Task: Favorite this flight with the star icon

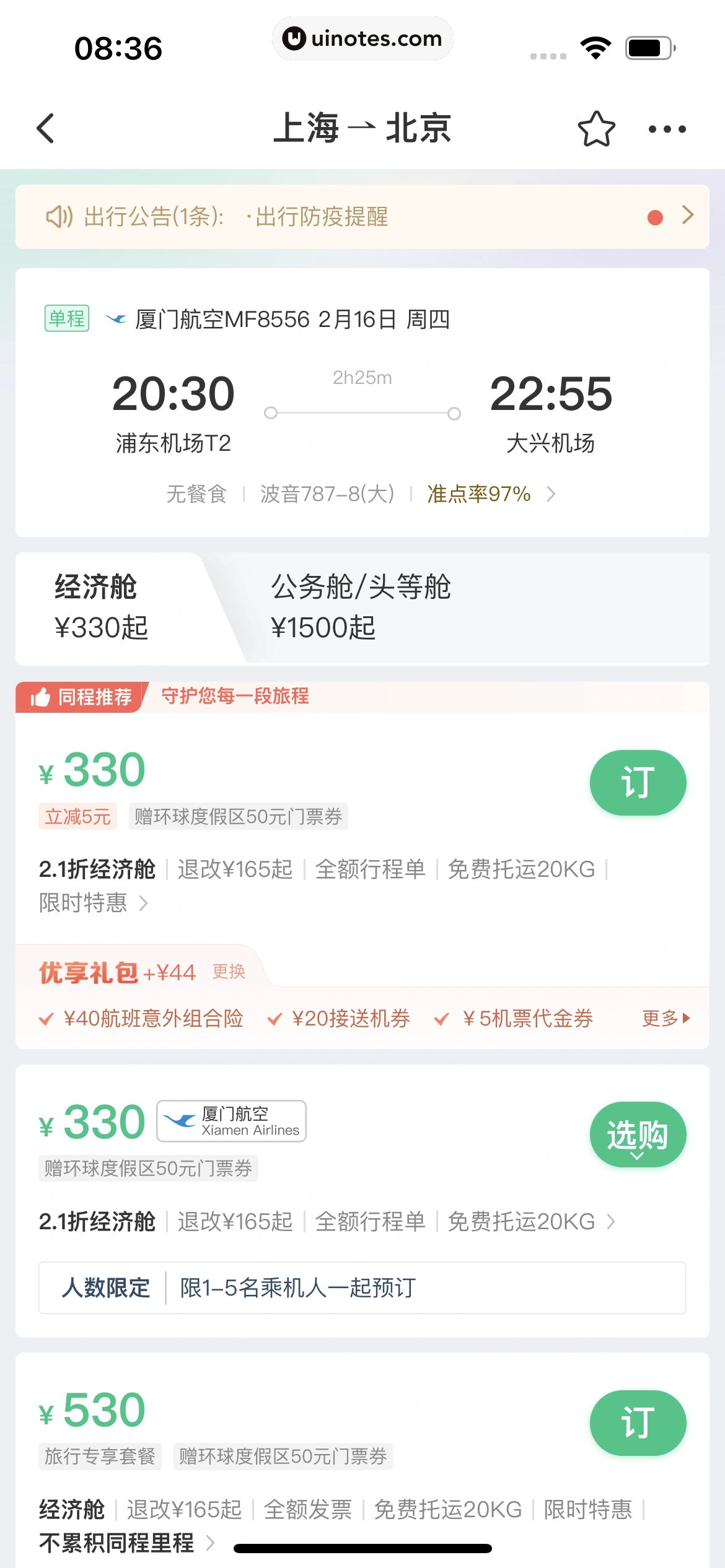Action: coord(596,129)
